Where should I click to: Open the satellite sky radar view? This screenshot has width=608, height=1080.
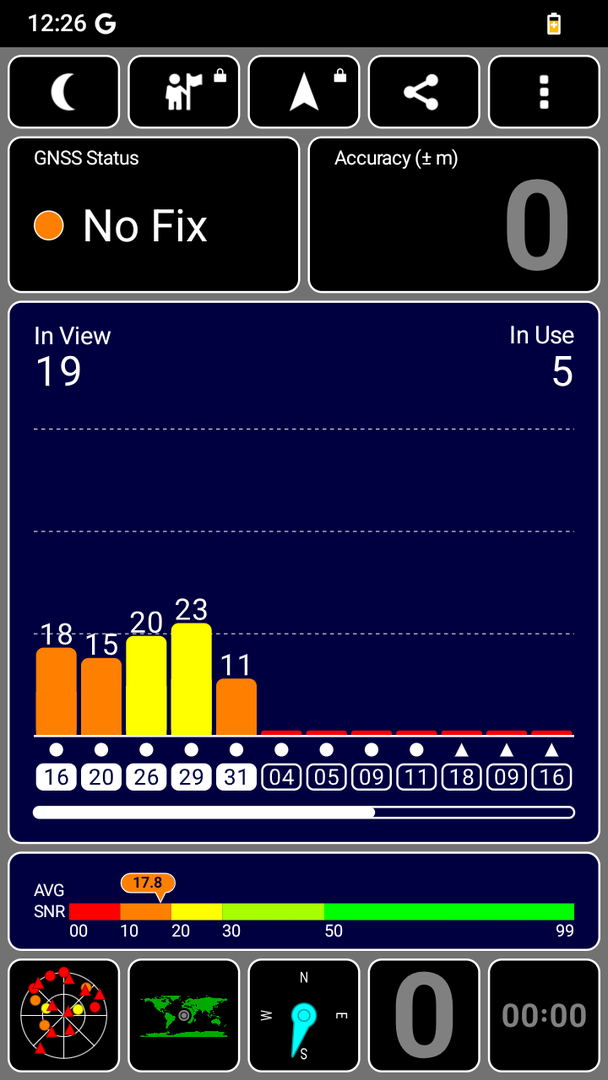pos(64,1015)
